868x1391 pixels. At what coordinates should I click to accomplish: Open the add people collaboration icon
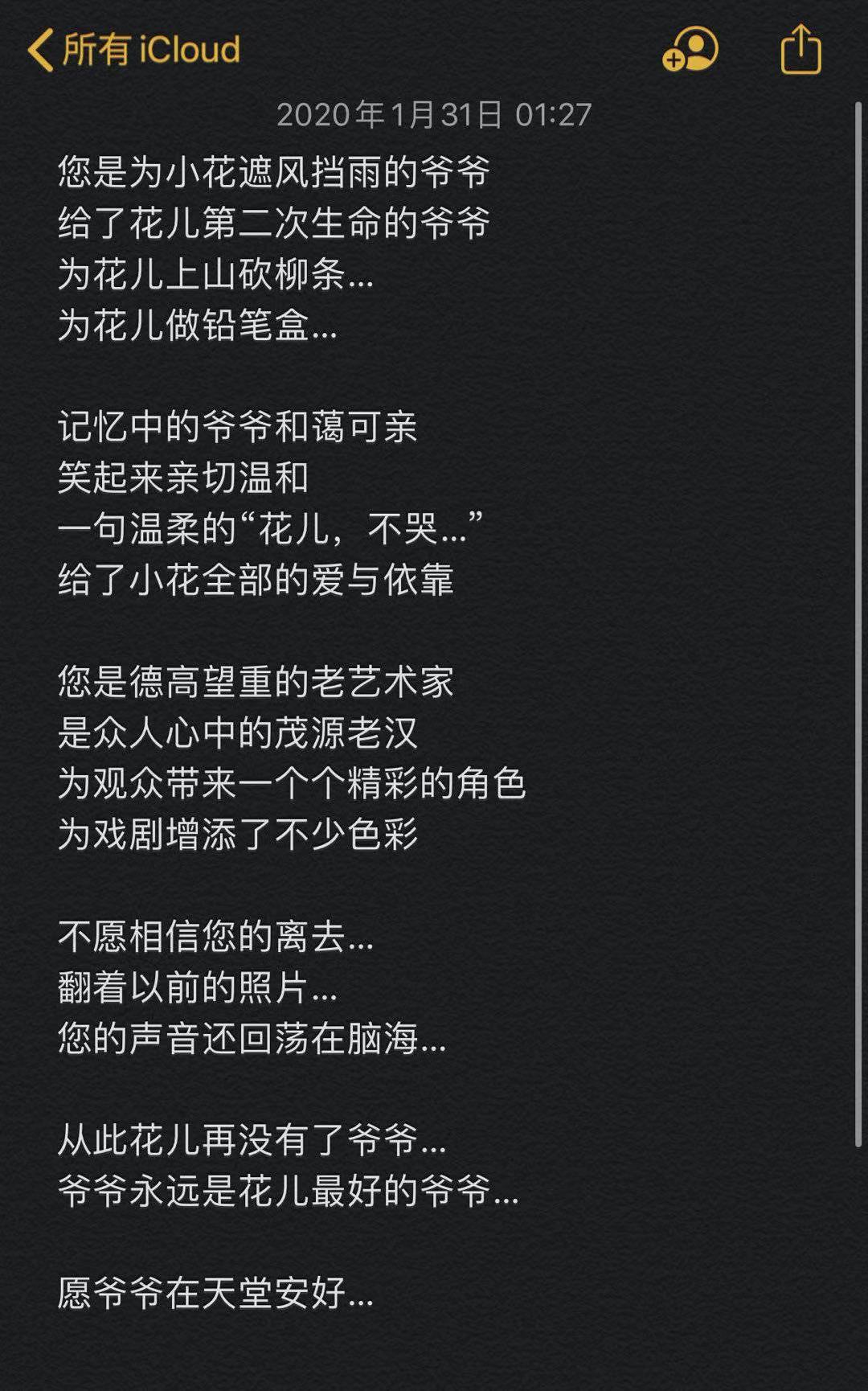(x=690, y=49)
